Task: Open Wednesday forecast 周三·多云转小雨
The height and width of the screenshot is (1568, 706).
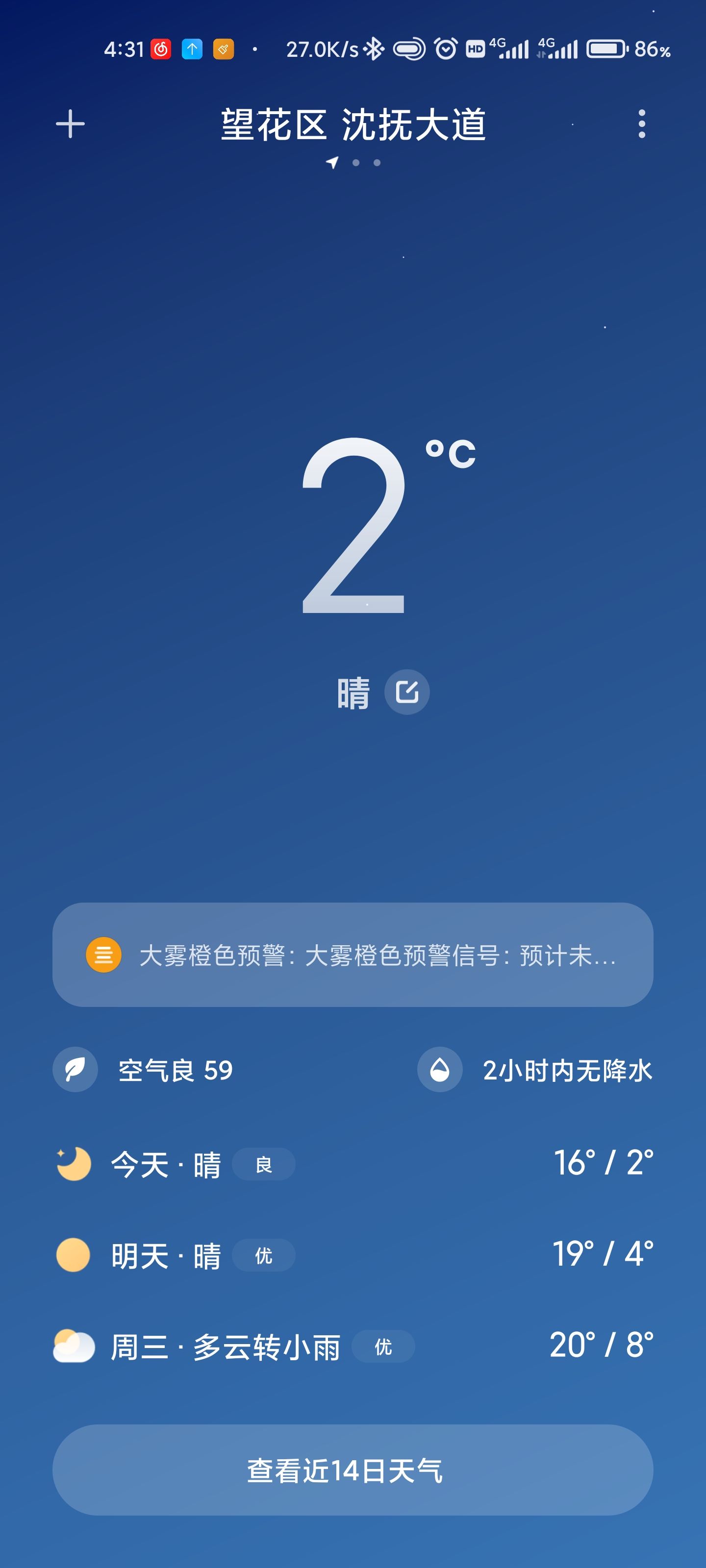Action: [353, 1347]
